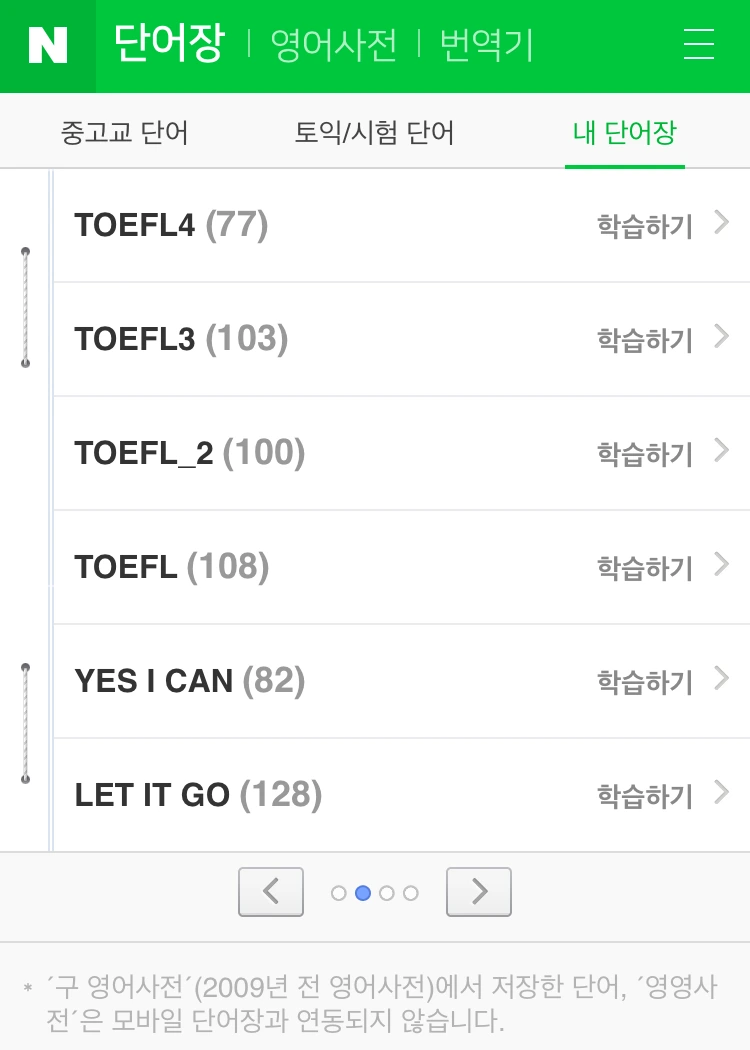This screenshot has height=1050, width=750.
Task: Switch to the 토익/시험 단어 tab
Action: 374,133
